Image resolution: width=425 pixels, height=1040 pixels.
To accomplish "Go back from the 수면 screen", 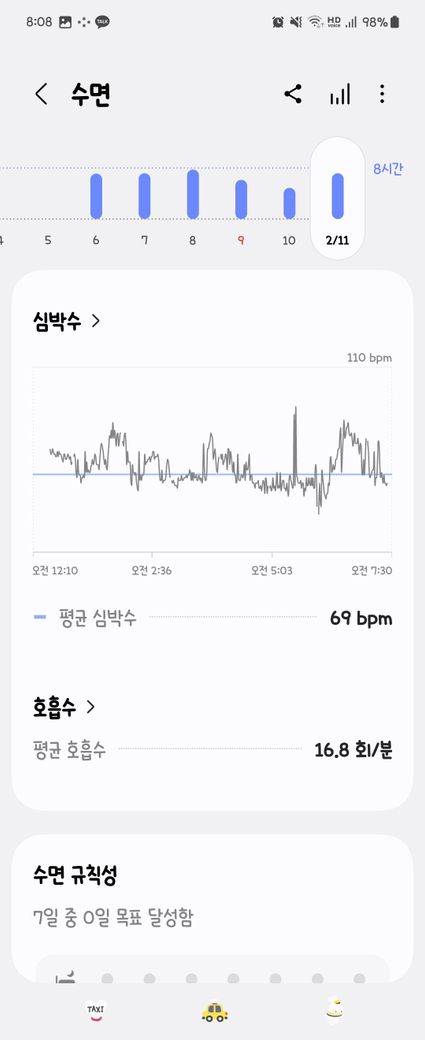I will coord(41,94).
